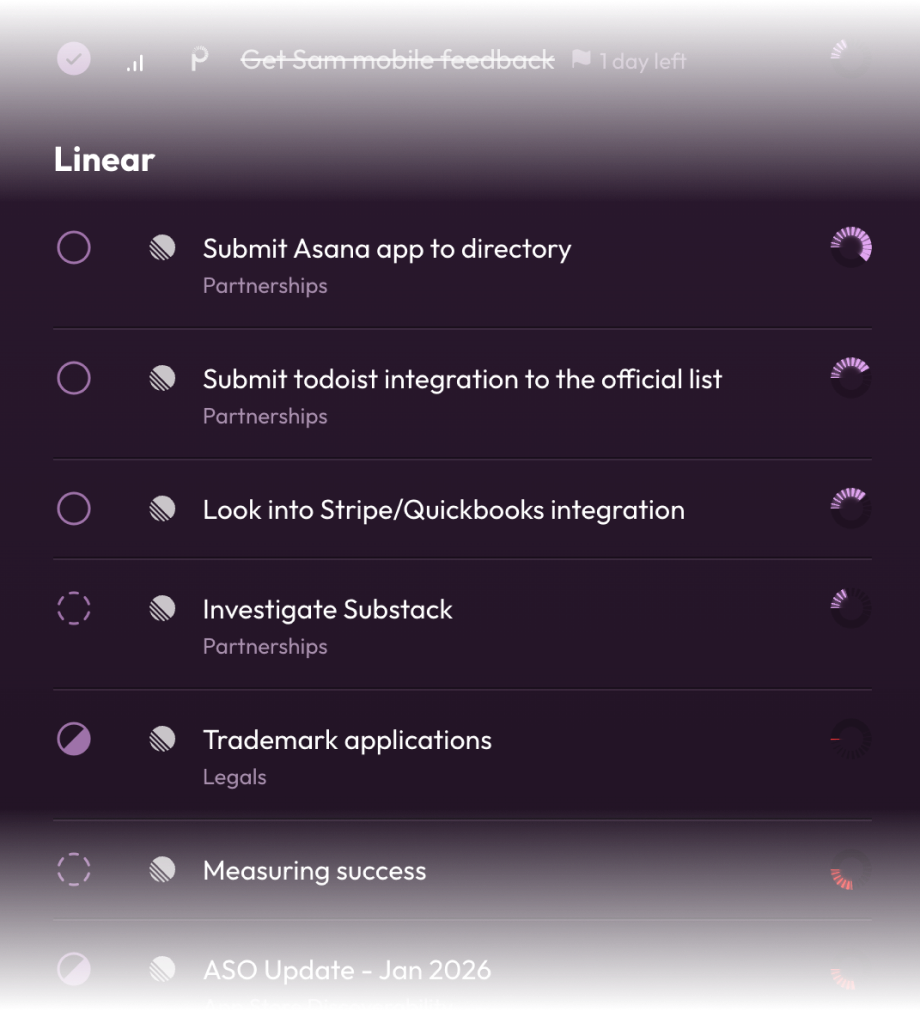Open the priority bars icon on Get Sam mobile feedback
This screenshot has width=920, height=1011.
point(135,60)
